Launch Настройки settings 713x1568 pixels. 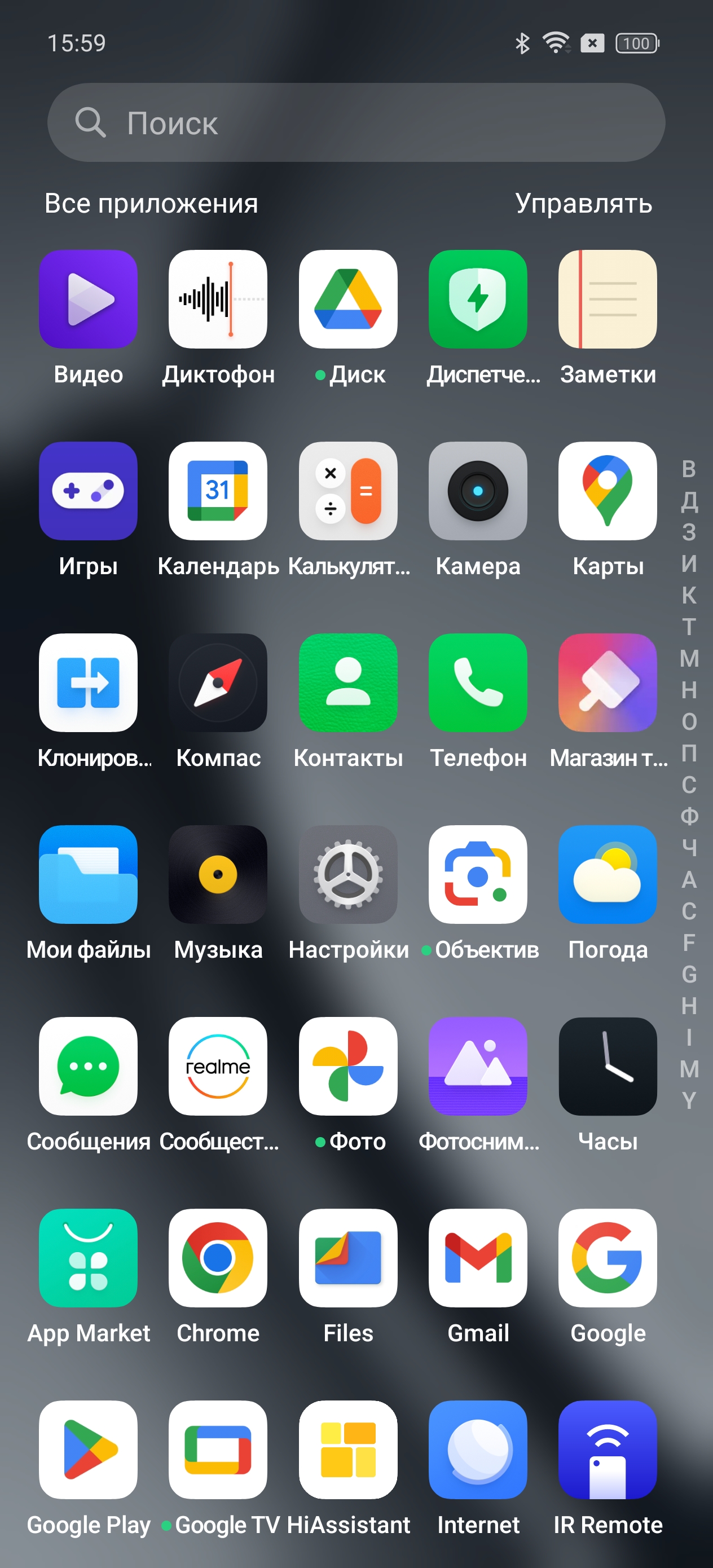347,875
